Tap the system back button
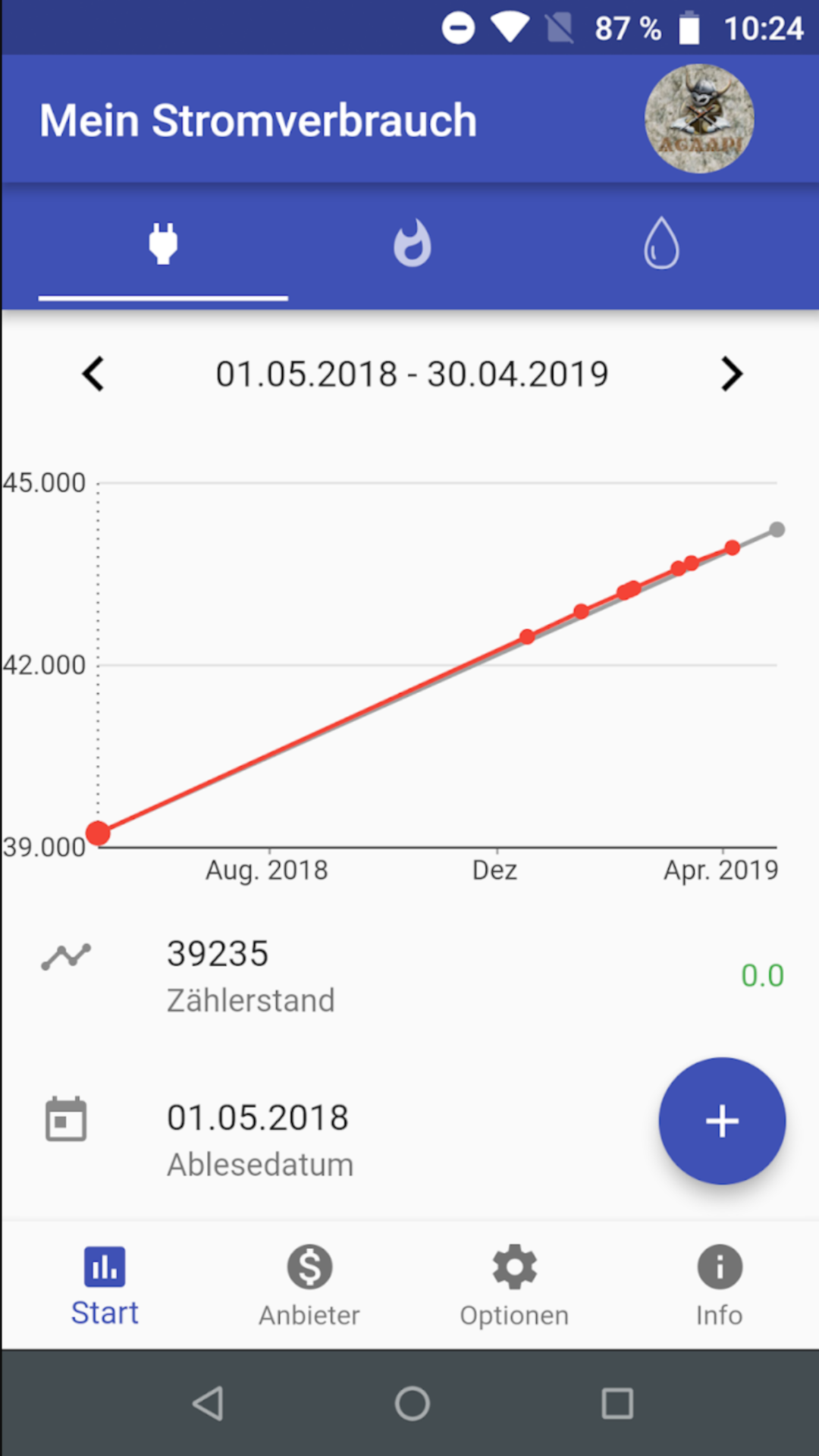The height and width of the screenshot is (1456, 819). click(208, 1403)
